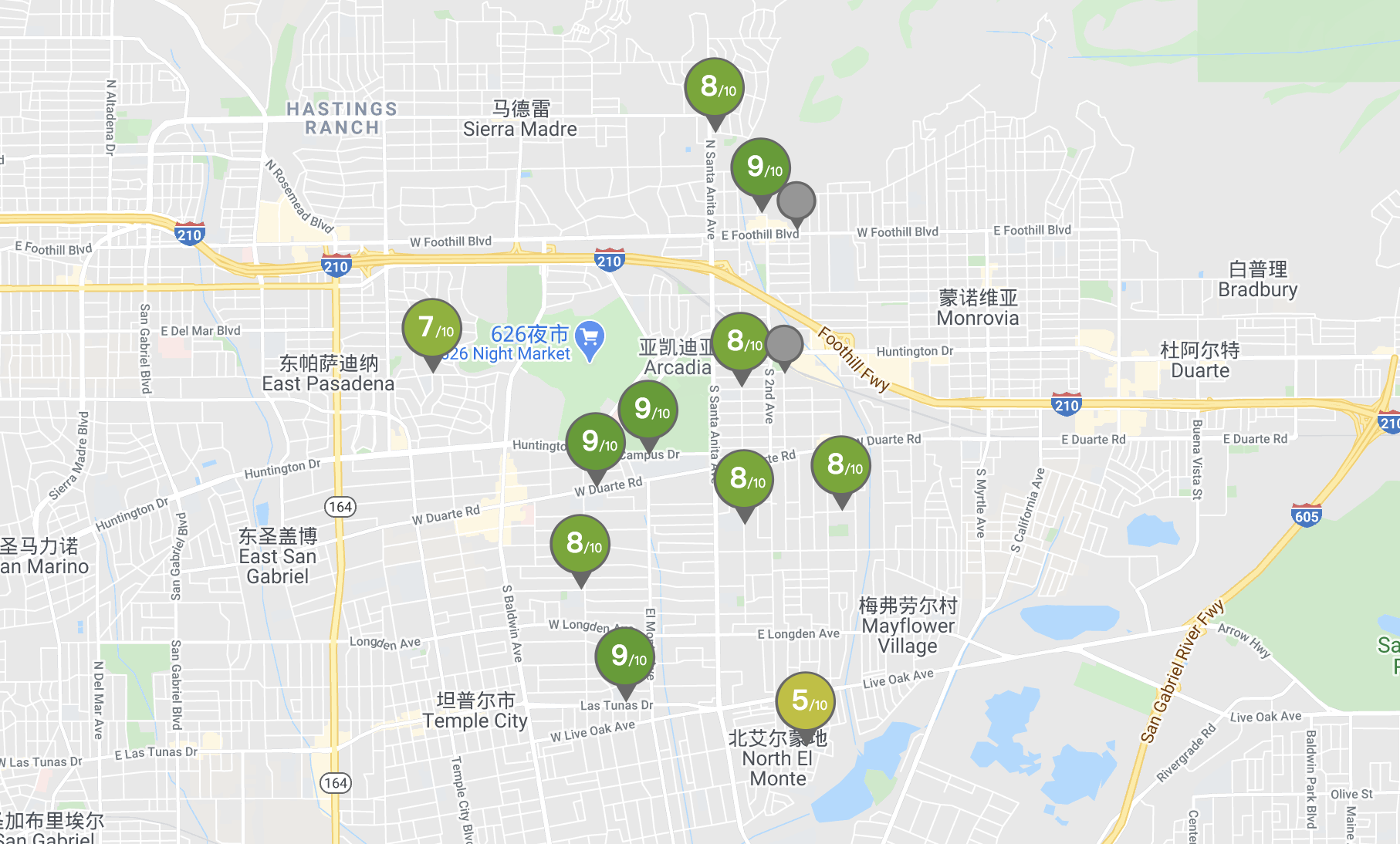Open the 8/10 pin below the Duarte Rd label
Viewport: 1400px width, 844px height.
coord(841,465)
